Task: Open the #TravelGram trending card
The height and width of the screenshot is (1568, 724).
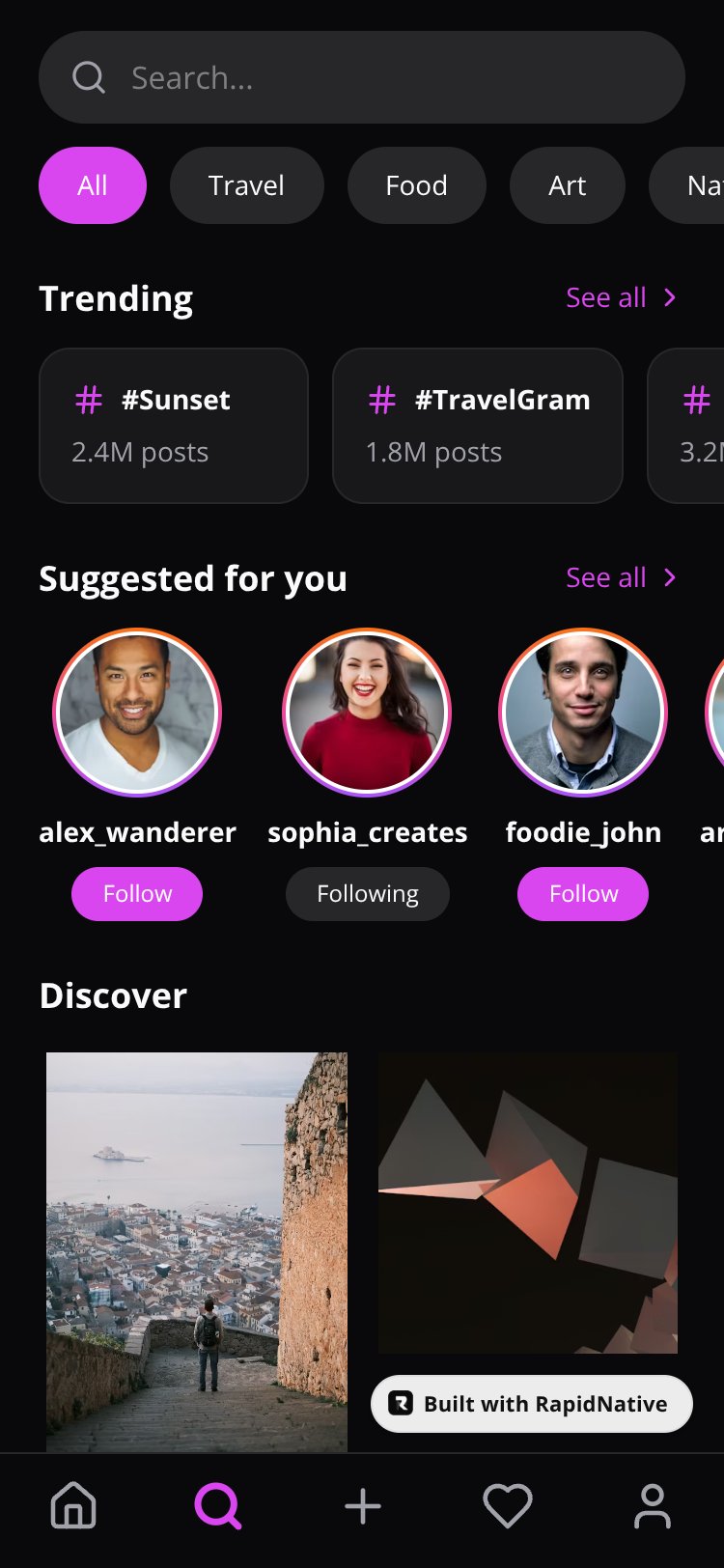Action: [x=478, y=426]
